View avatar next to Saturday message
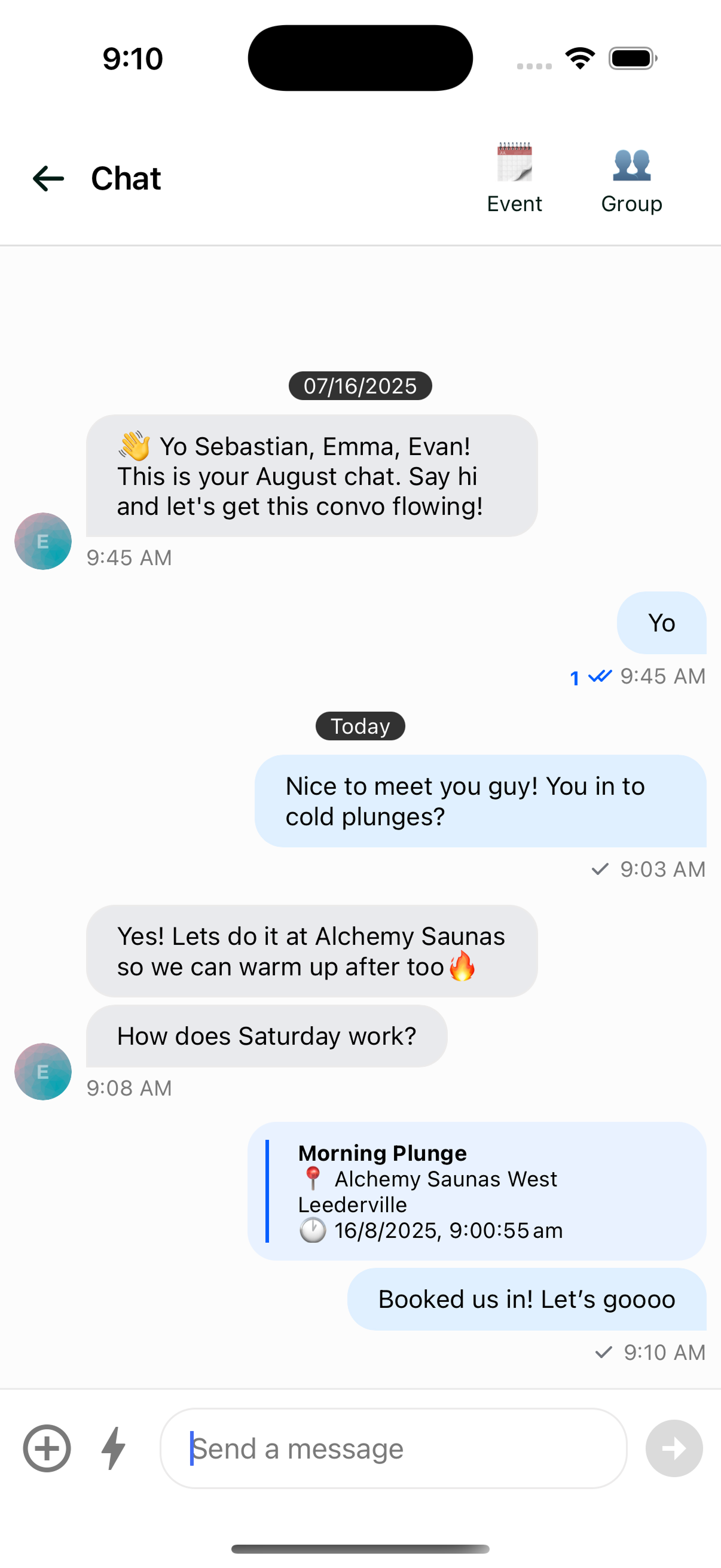 (42, 1071)
